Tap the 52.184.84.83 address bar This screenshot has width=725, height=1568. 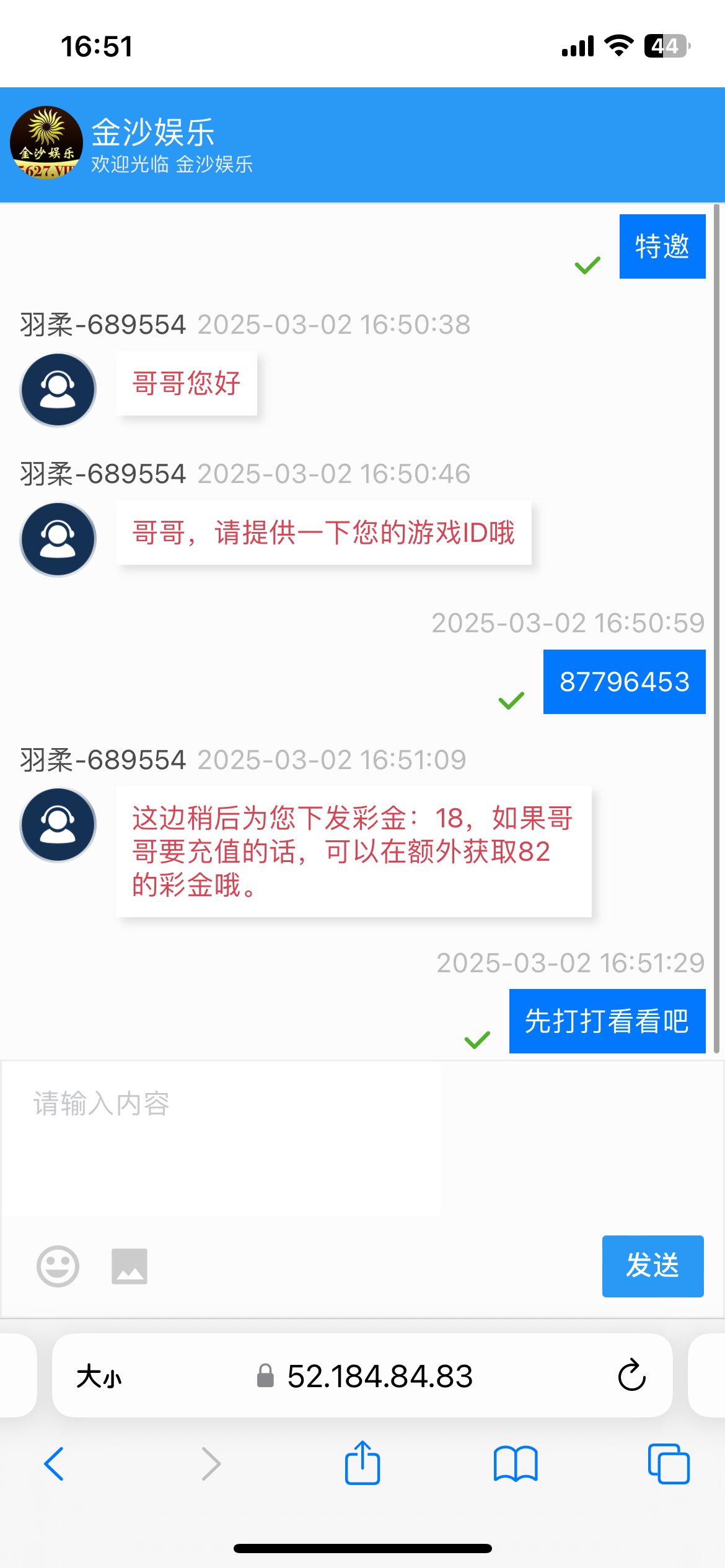[362, 1376]
